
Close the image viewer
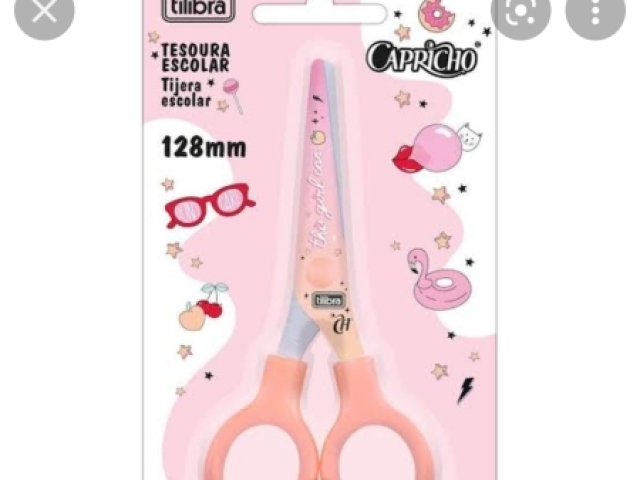coord(45,13)
